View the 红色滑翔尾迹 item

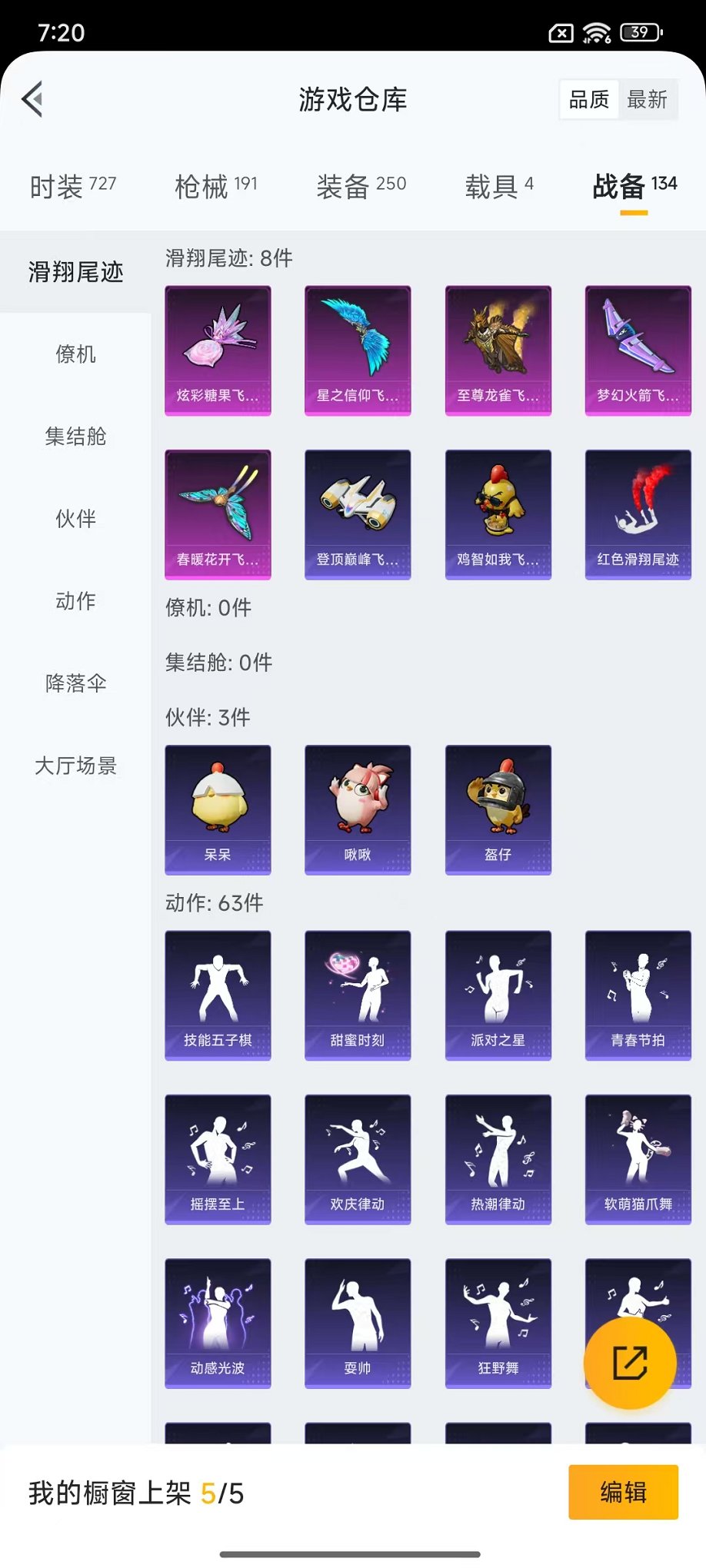[x=638, y=514]
